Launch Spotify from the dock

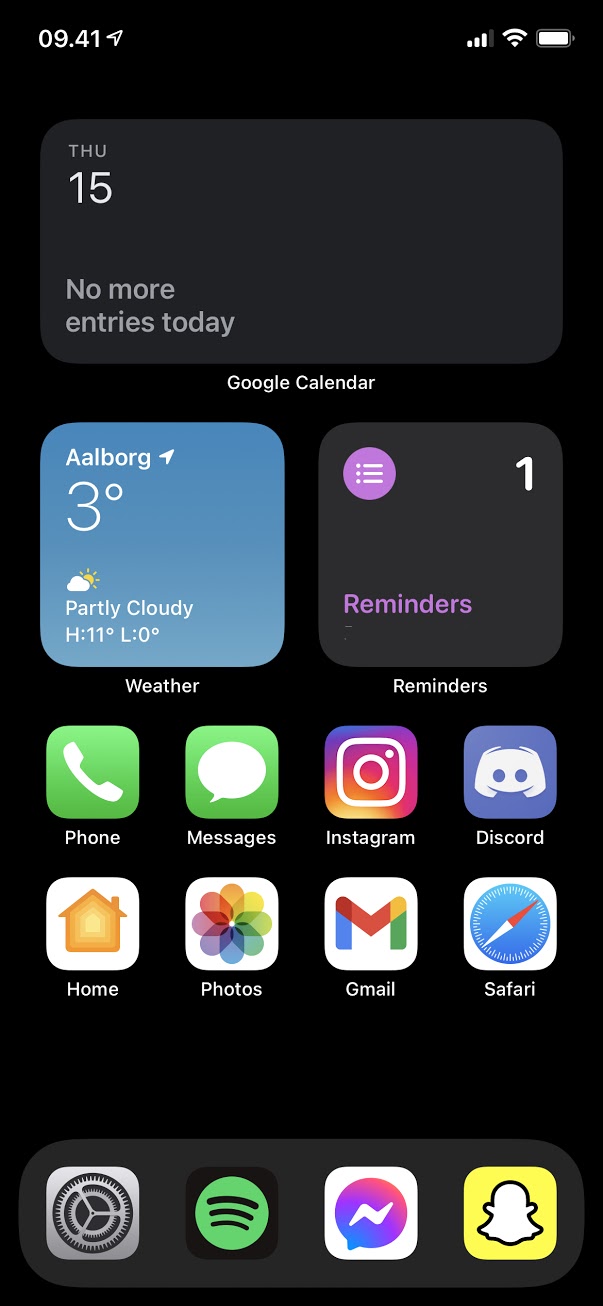pos(231,1212)
